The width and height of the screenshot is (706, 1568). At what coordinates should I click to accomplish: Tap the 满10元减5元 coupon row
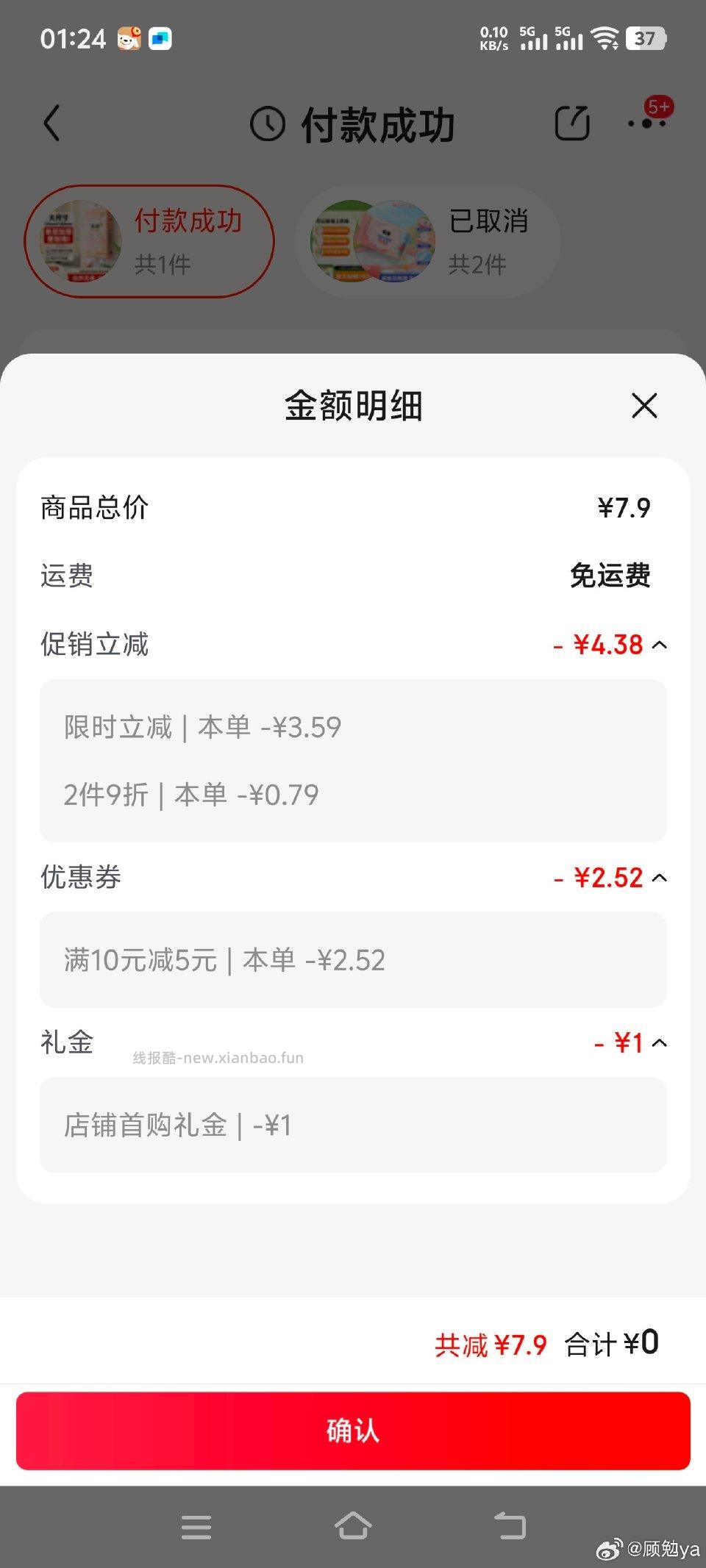tap(353, 959)
